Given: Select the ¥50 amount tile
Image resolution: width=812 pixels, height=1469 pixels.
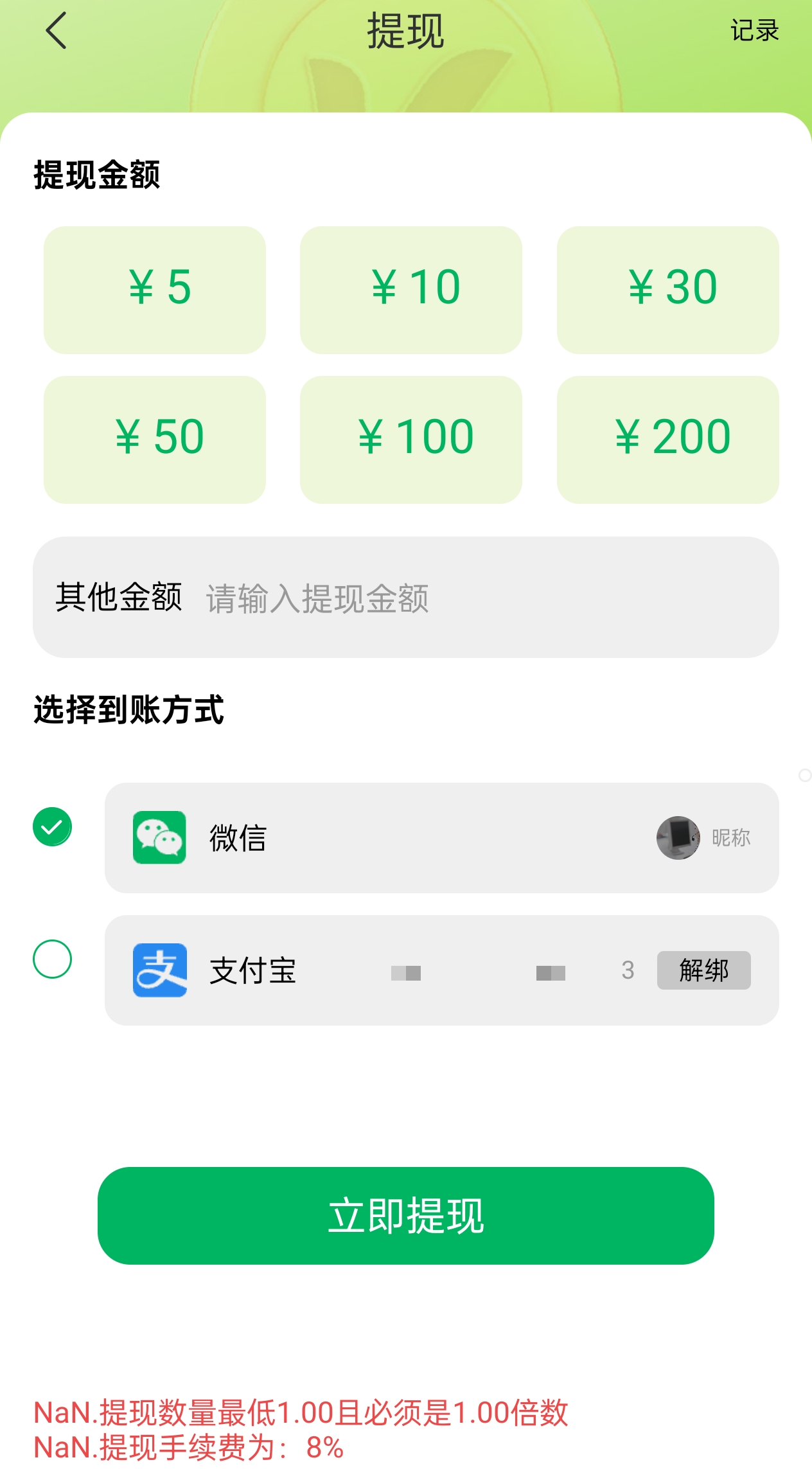Looking at the screenshot, I should (155, 440).
